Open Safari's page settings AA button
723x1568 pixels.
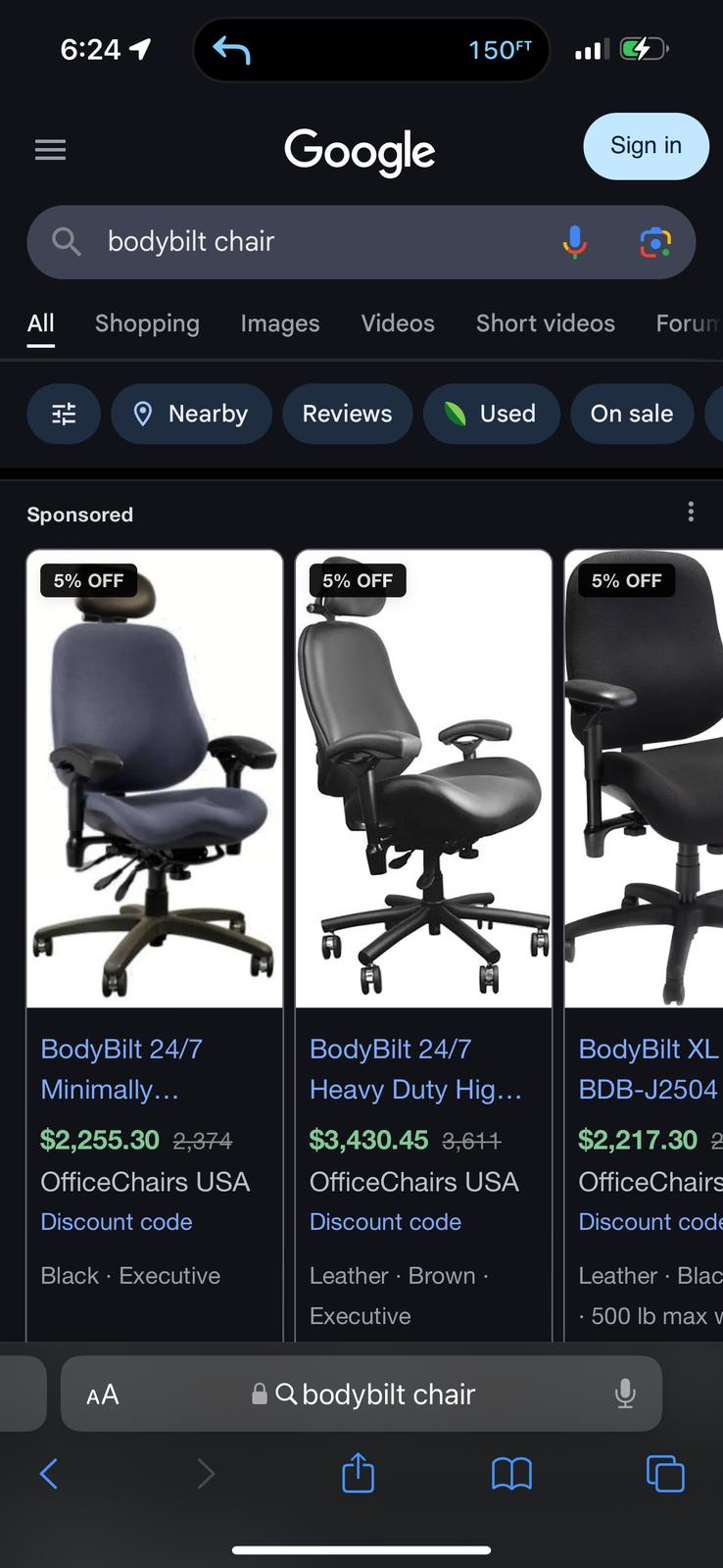coord(103,1395)
